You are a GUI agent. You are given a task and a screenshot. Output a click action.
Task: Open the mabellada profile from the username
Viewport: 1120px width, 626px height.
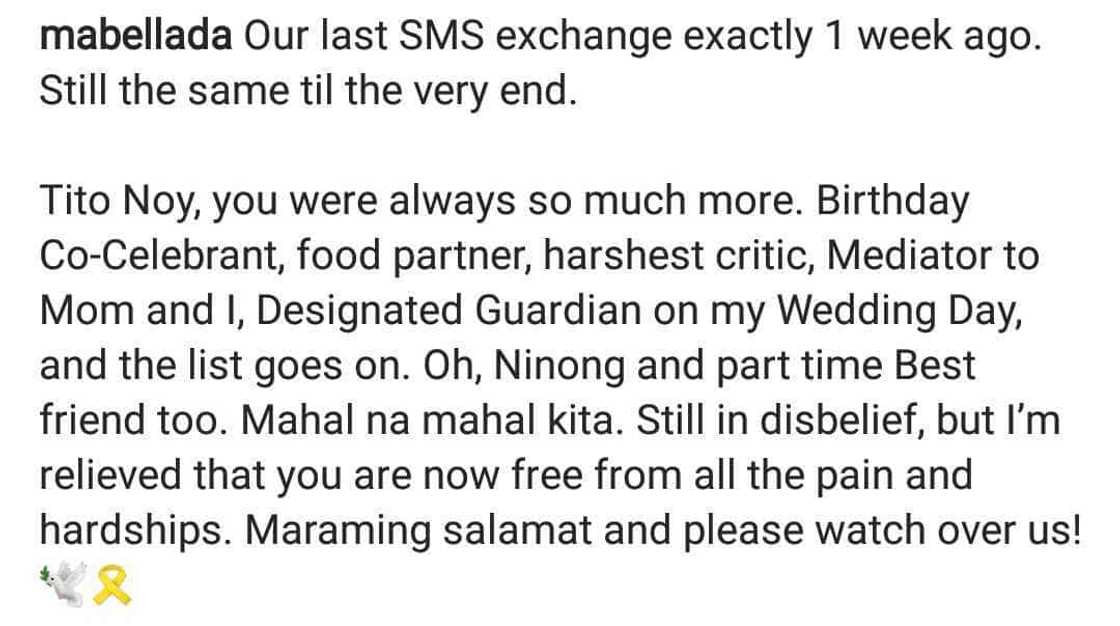click(135, 38)
